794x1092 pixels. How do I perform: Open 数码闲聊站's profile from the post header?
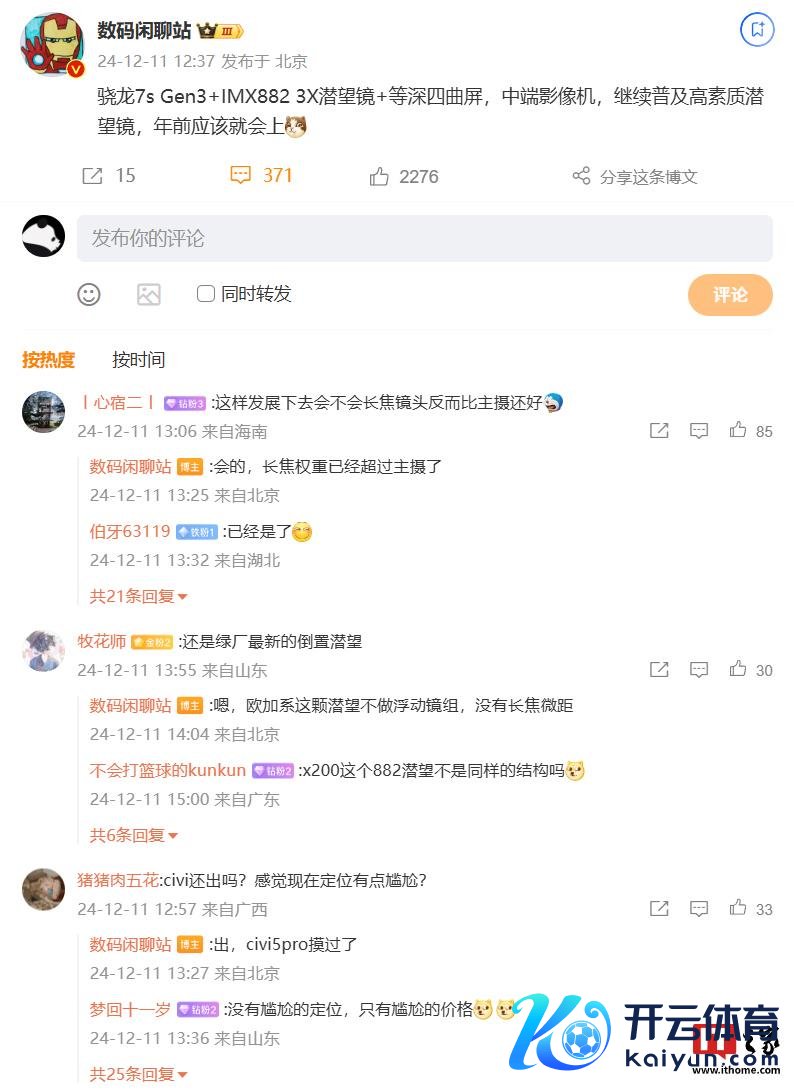pos(144,31)
